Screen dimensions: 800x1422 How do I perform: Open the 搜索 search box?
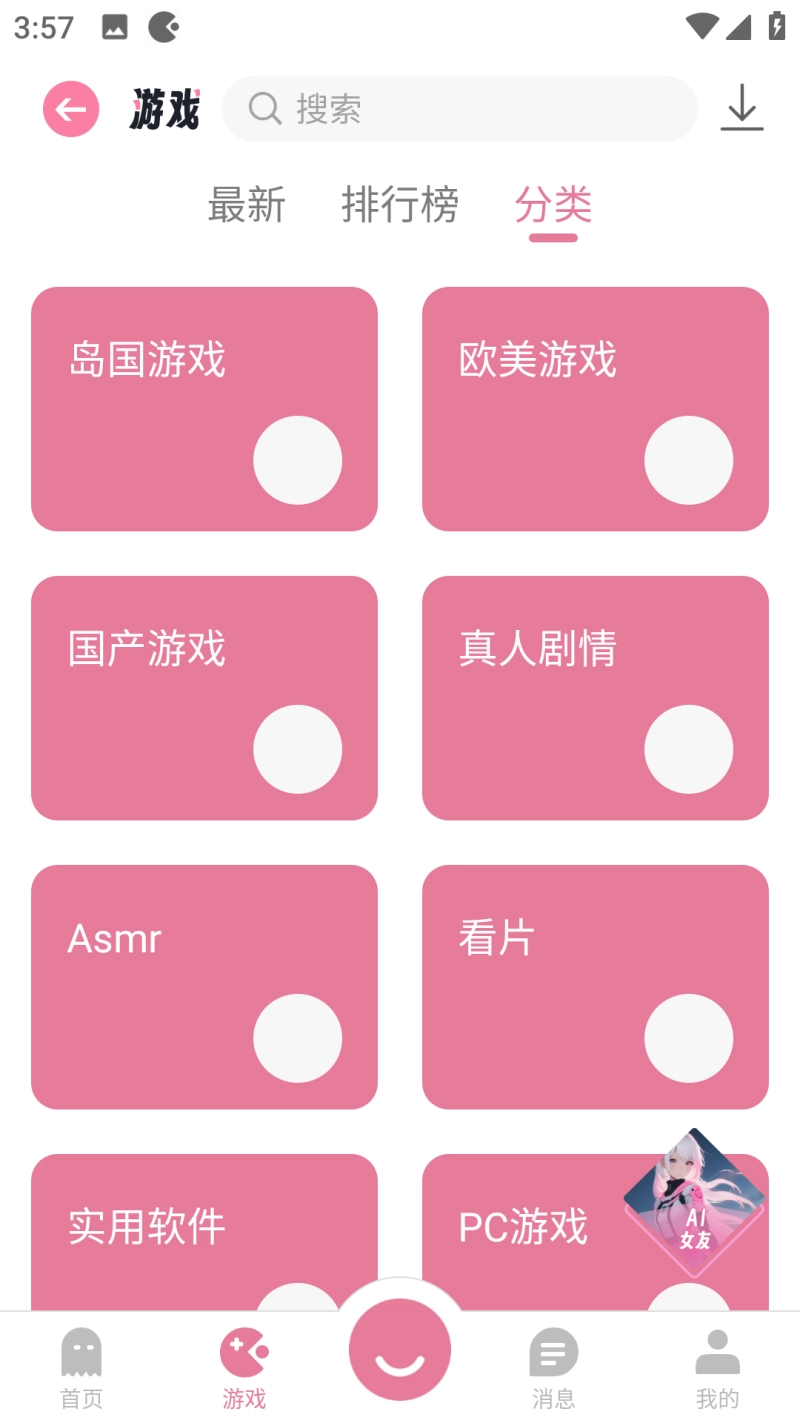[460, 109]
